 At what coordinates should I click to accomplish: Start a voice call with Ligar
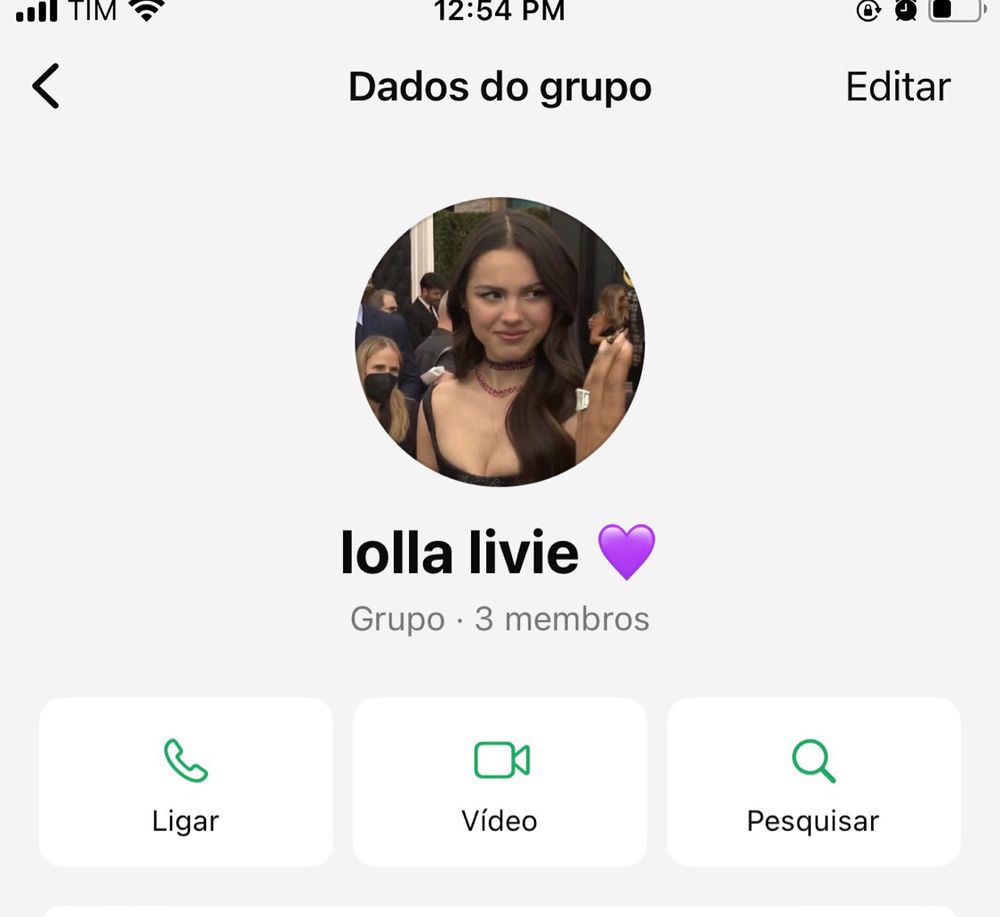point(186,782)
